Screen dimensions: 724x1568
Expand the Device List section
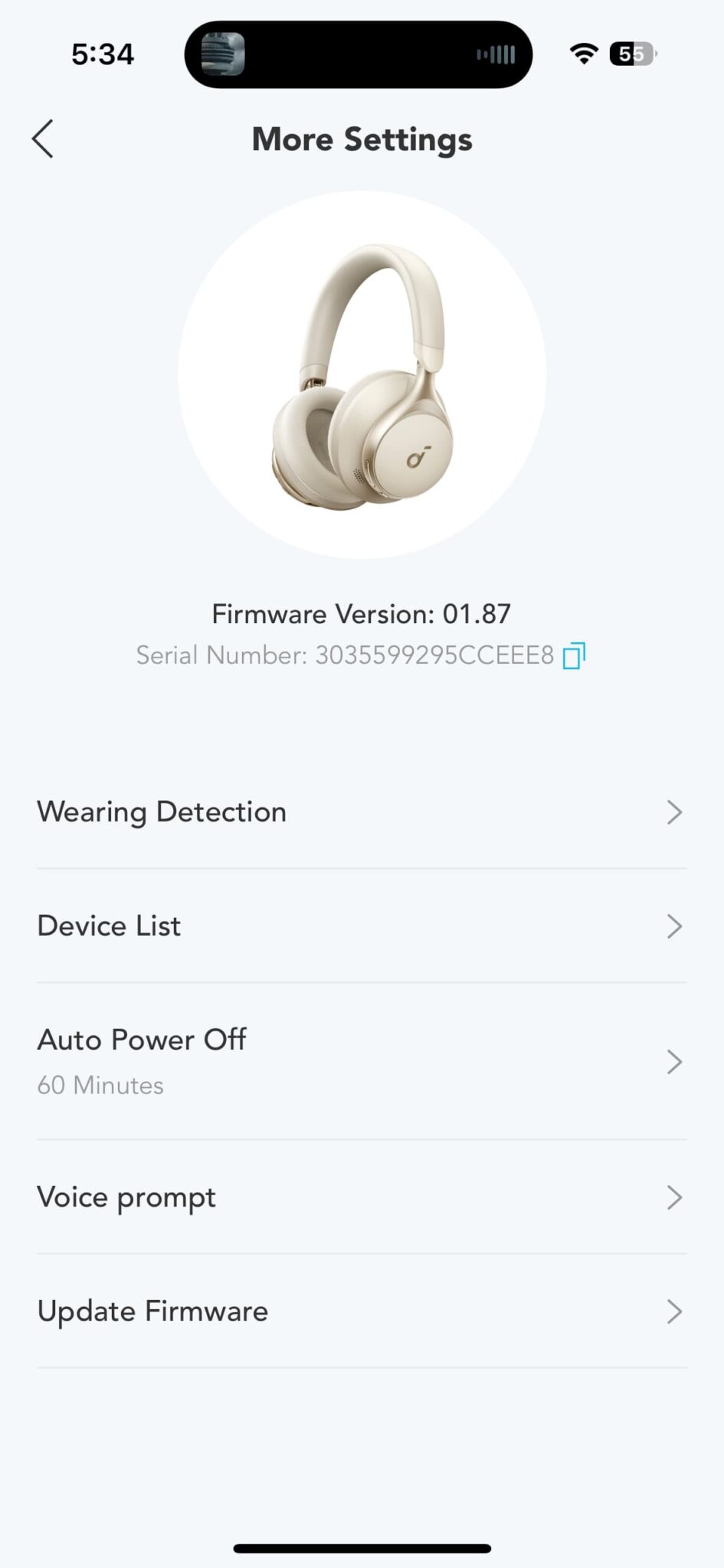pos(674,926)
